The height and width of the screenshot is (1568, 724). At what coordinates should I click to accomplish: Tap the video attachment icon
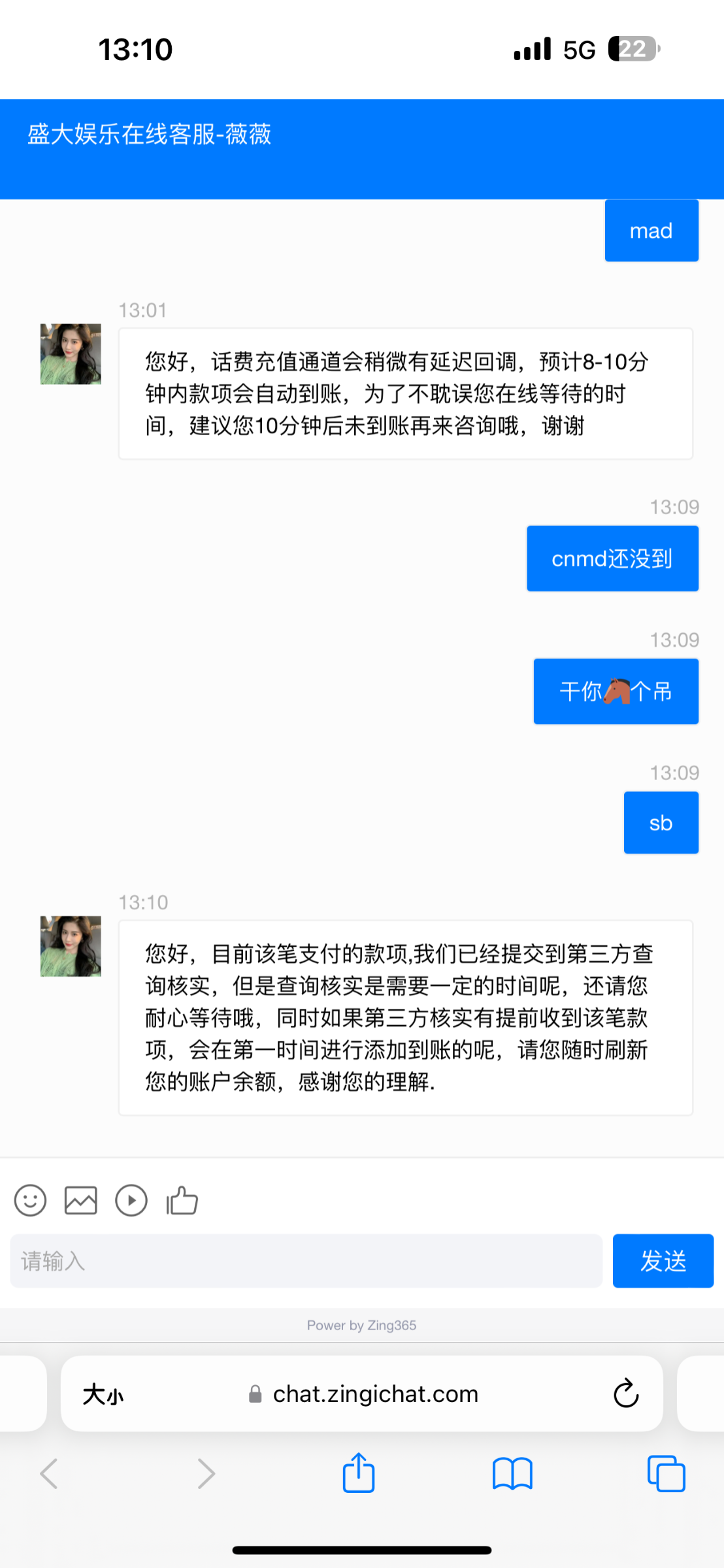[131, 1200]
